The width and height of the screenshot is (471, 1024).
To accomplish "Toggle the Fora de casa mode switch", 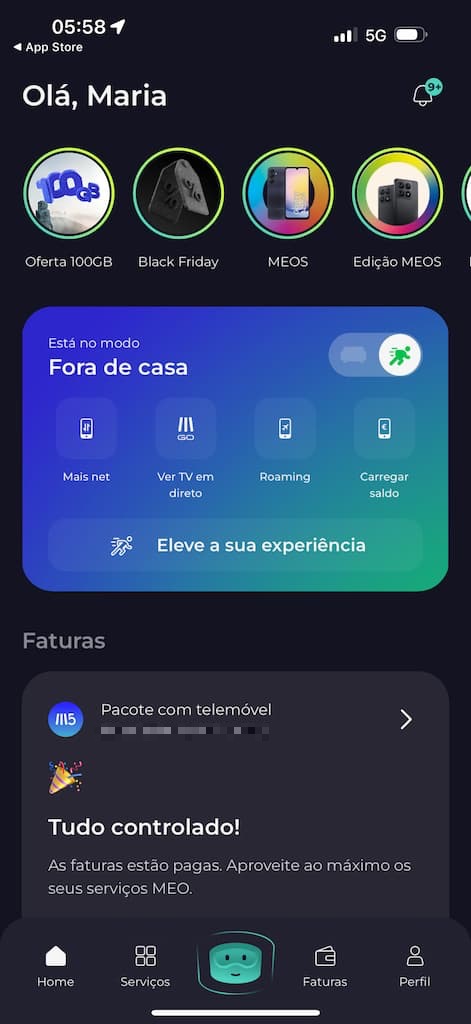I will click(x=376, y=355).
